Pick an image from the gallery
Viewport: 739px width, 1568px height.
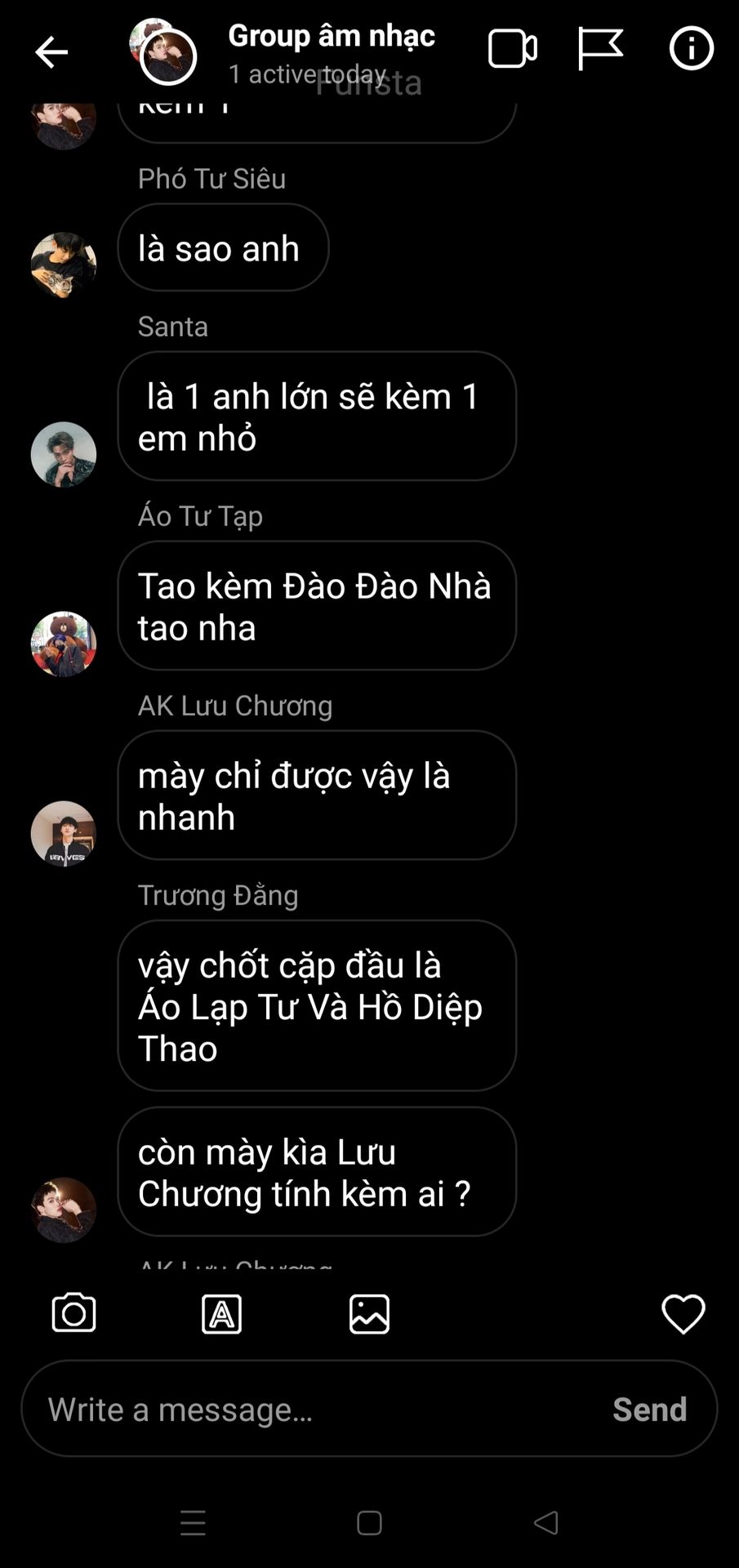369,1314
